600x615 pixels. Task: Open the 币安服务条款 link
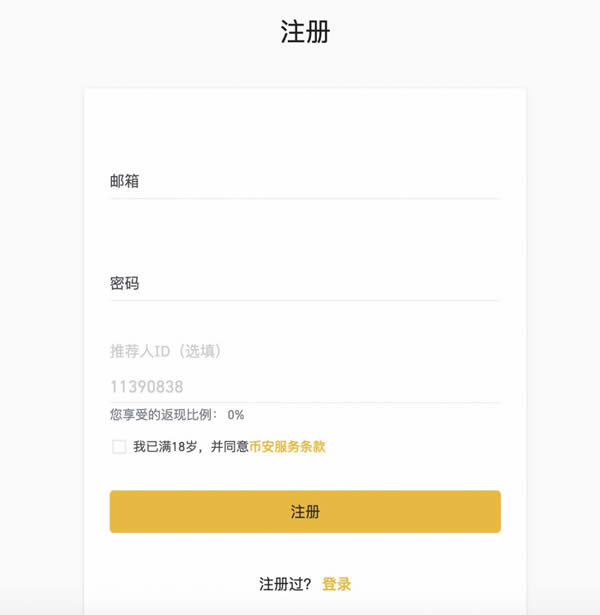point(287,447)
